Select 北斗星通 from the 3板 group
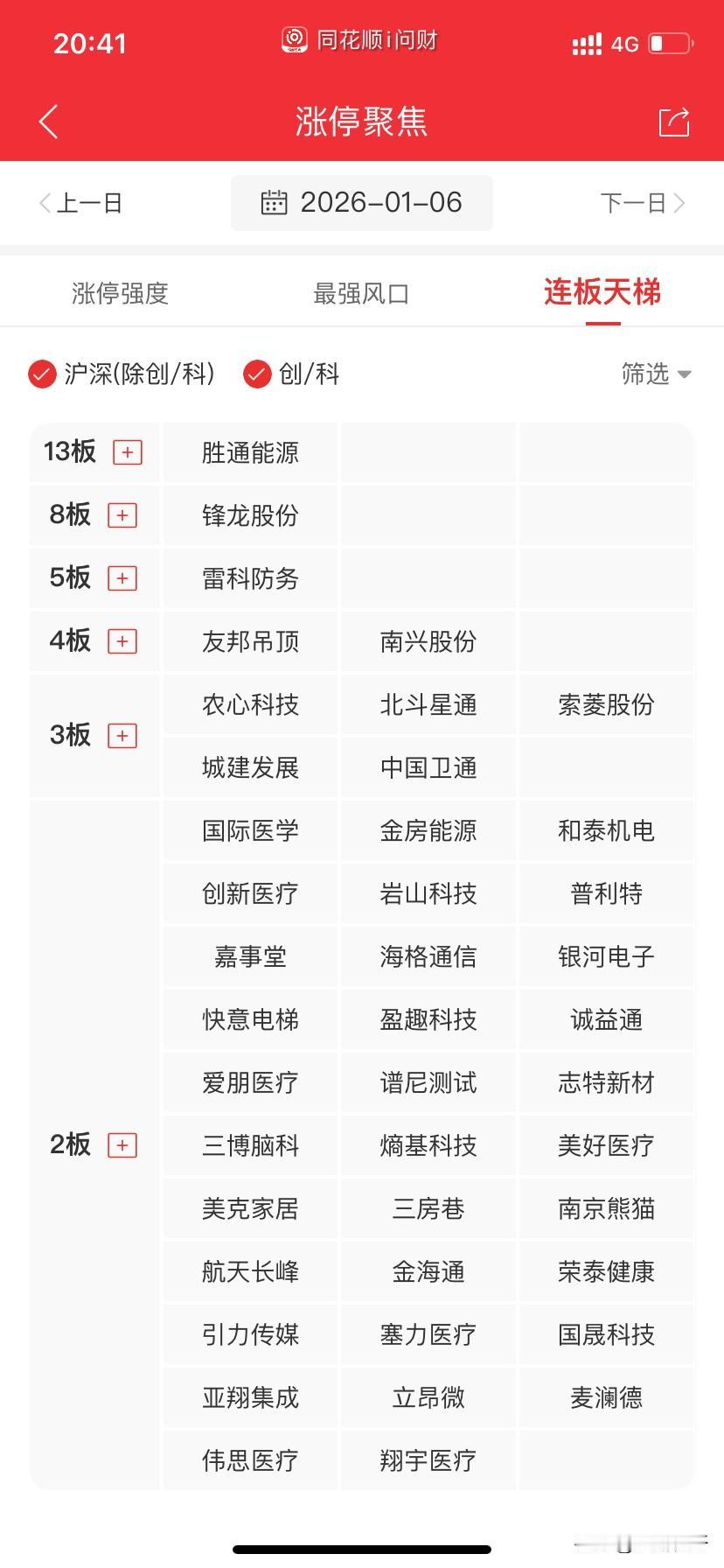This screenshot has height=1568, width=724. coord(428,704)
